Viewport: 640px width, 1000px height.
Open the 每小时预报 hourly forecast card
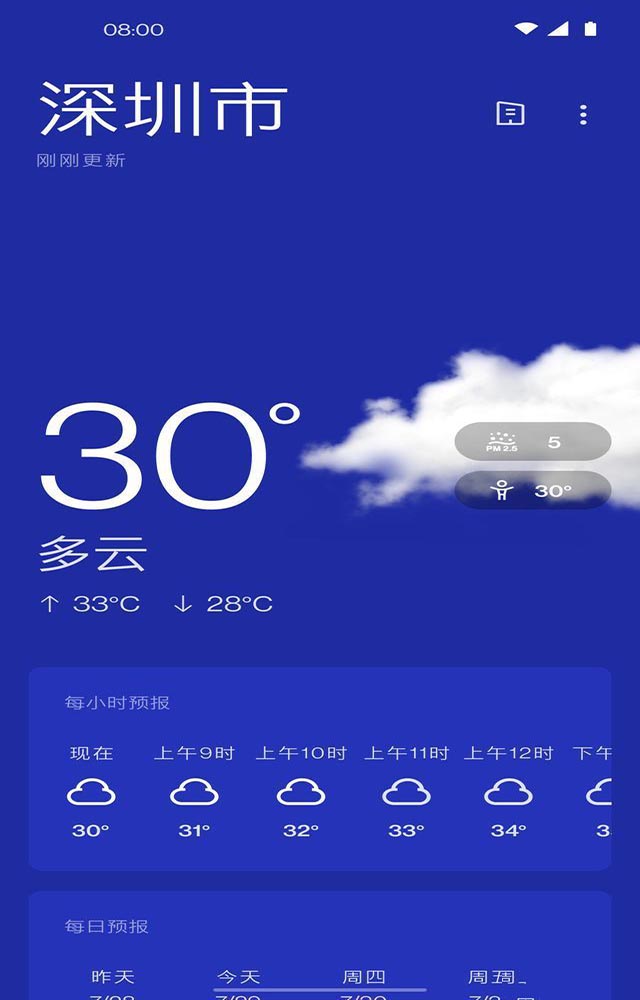pyautogui.click(x=319, y=768)
